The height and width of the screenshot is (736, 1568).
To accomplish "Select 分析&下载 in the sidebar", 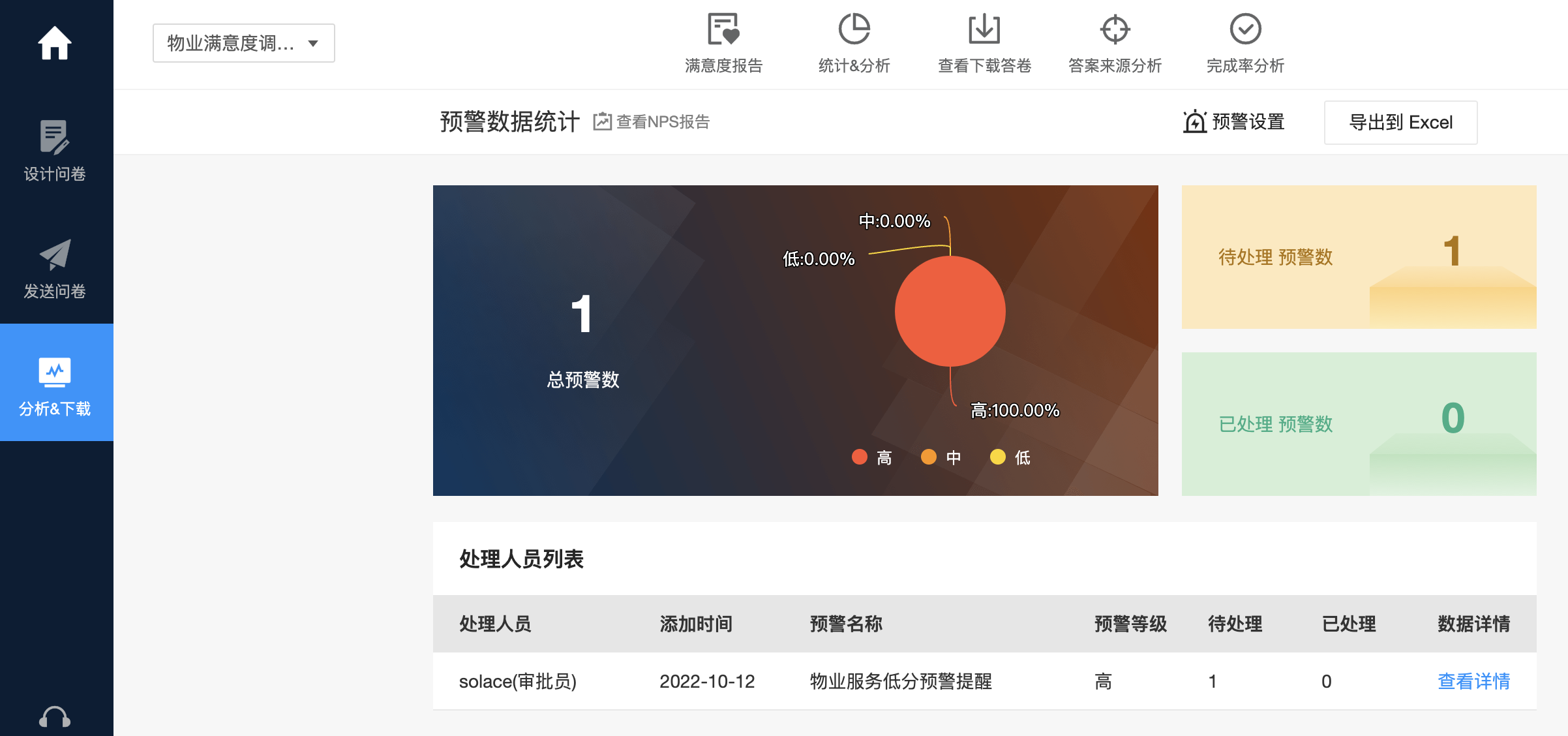I will tap(55, 386).
